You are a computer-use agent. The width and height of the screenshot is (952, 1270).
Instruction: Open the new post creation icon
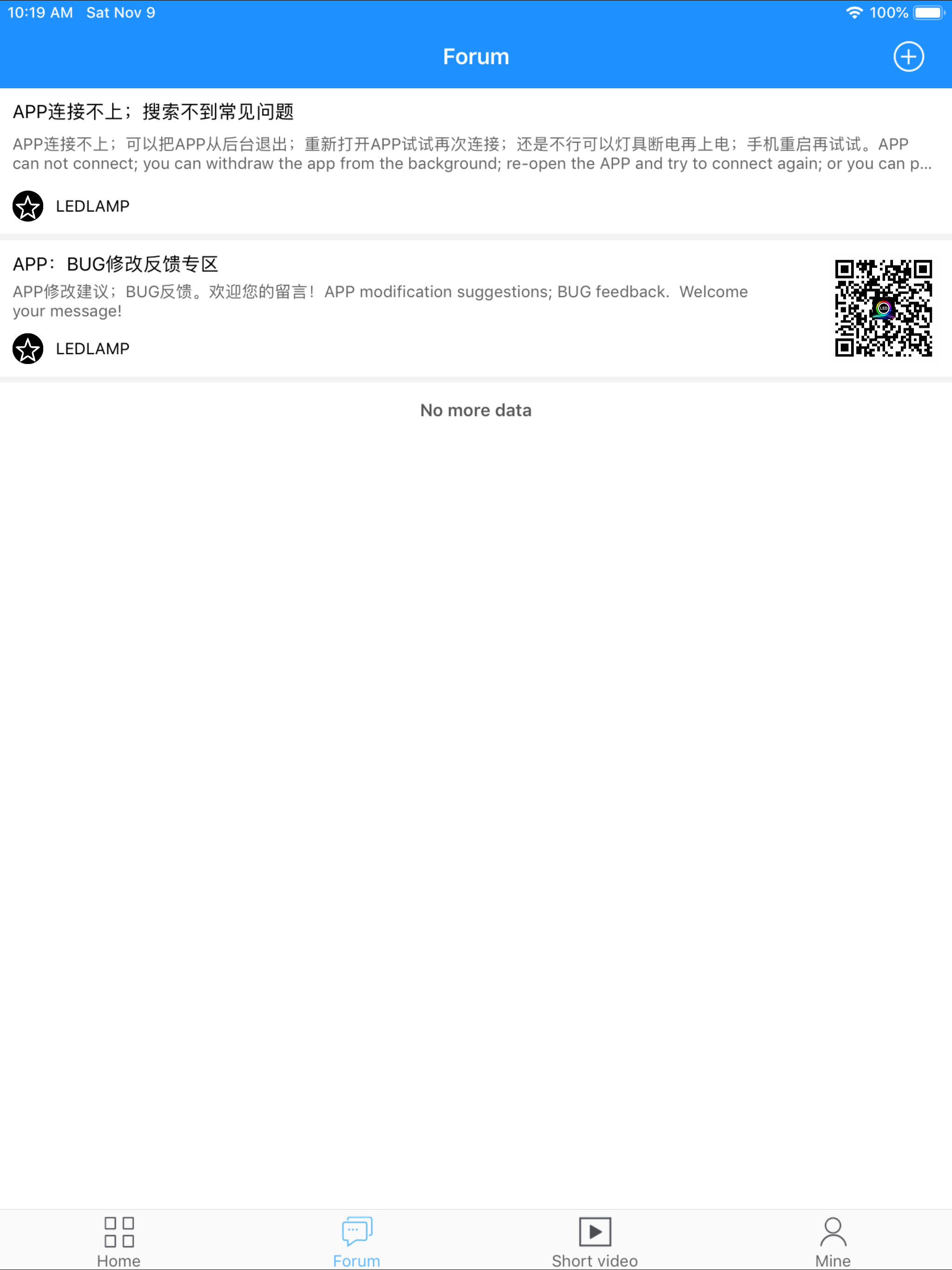908,56
